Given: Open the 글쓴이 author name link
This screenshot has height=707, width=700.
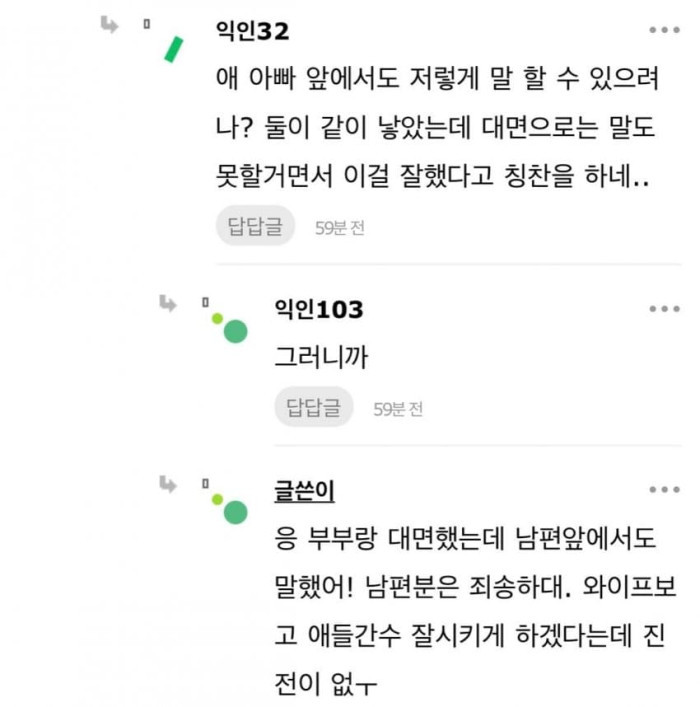Looking at the screenshot, I should 304,490.
